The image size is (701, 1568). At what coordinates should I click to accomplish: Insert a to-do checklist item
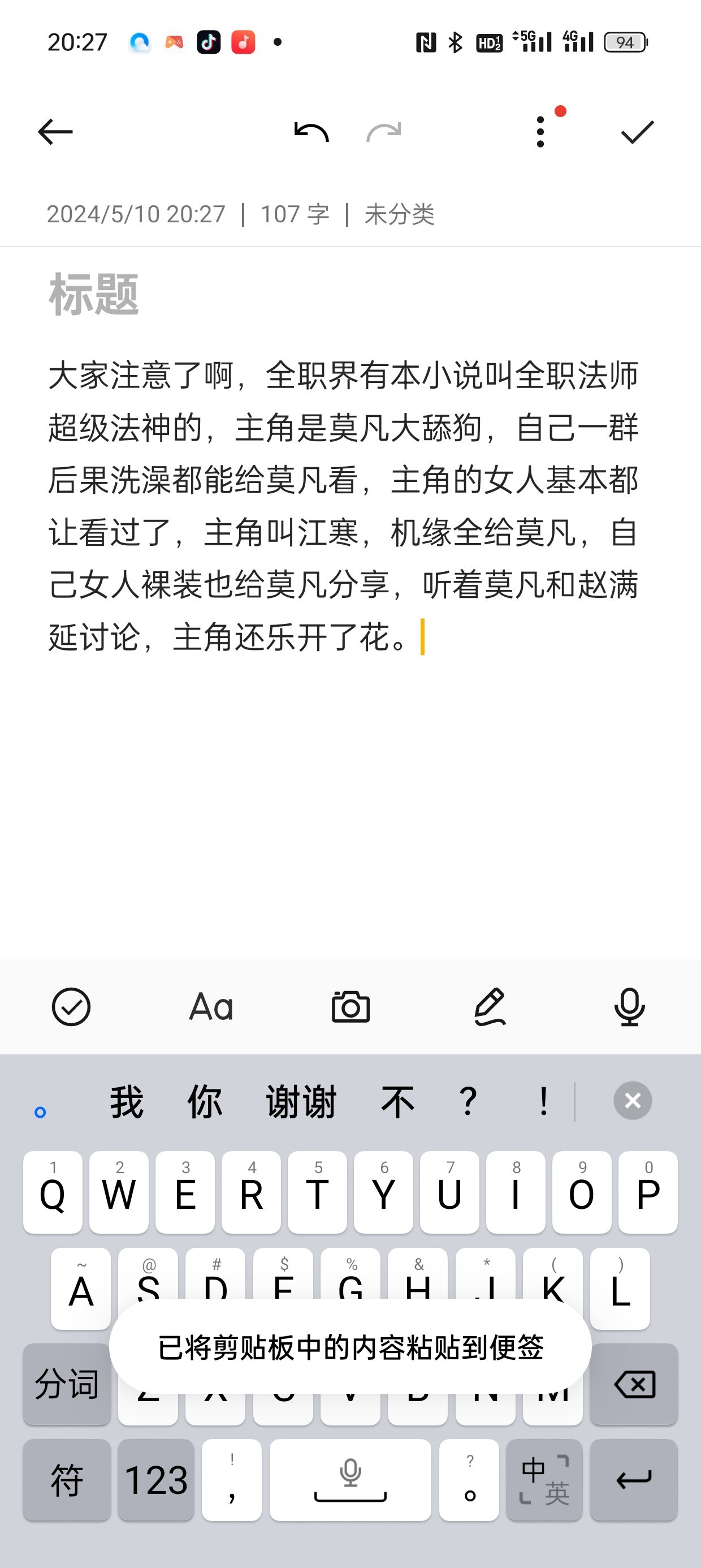click(71, 1007)
